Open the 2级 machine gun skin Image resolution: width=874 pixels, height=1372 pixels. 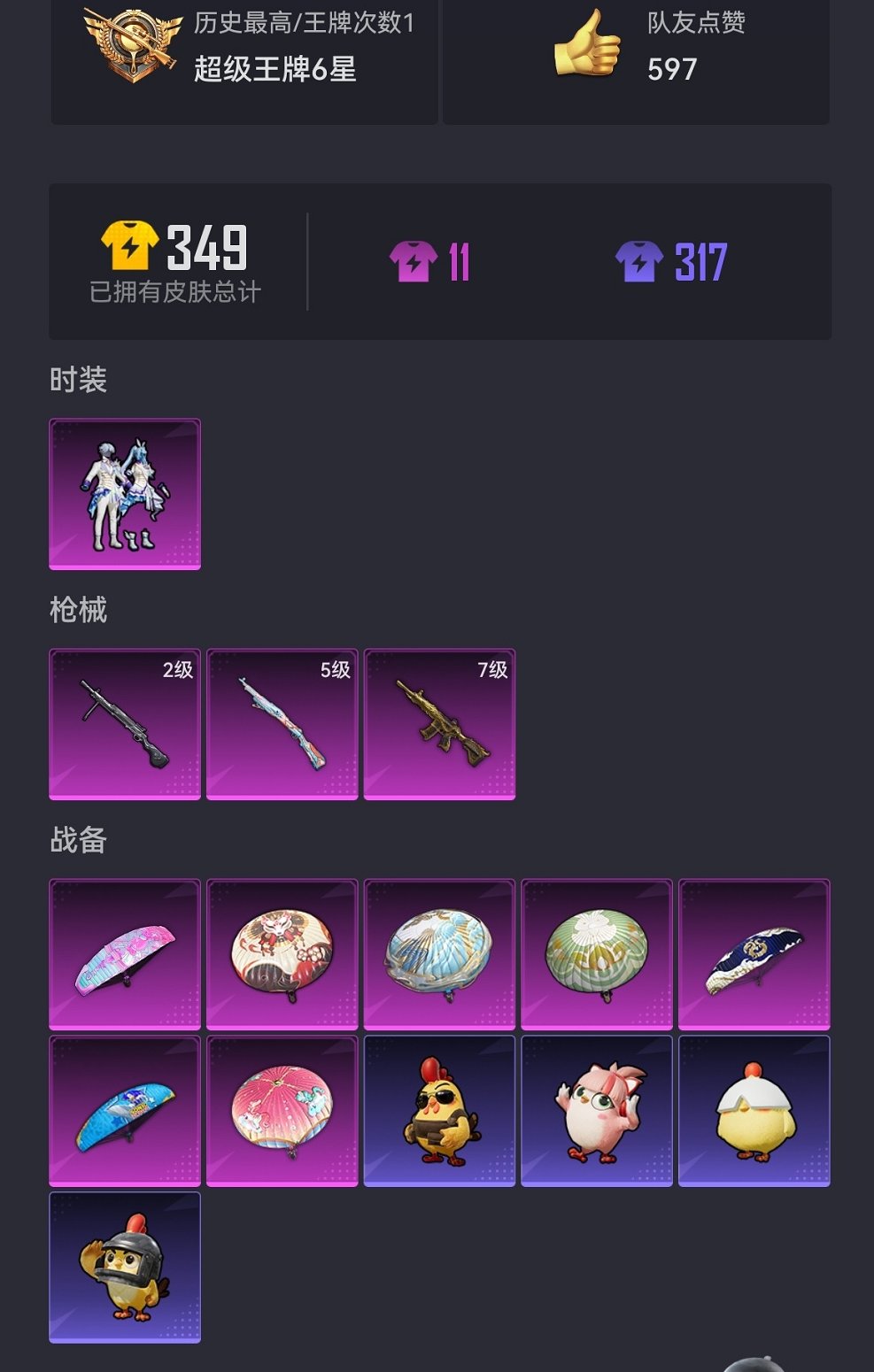[x=125, y=724]
